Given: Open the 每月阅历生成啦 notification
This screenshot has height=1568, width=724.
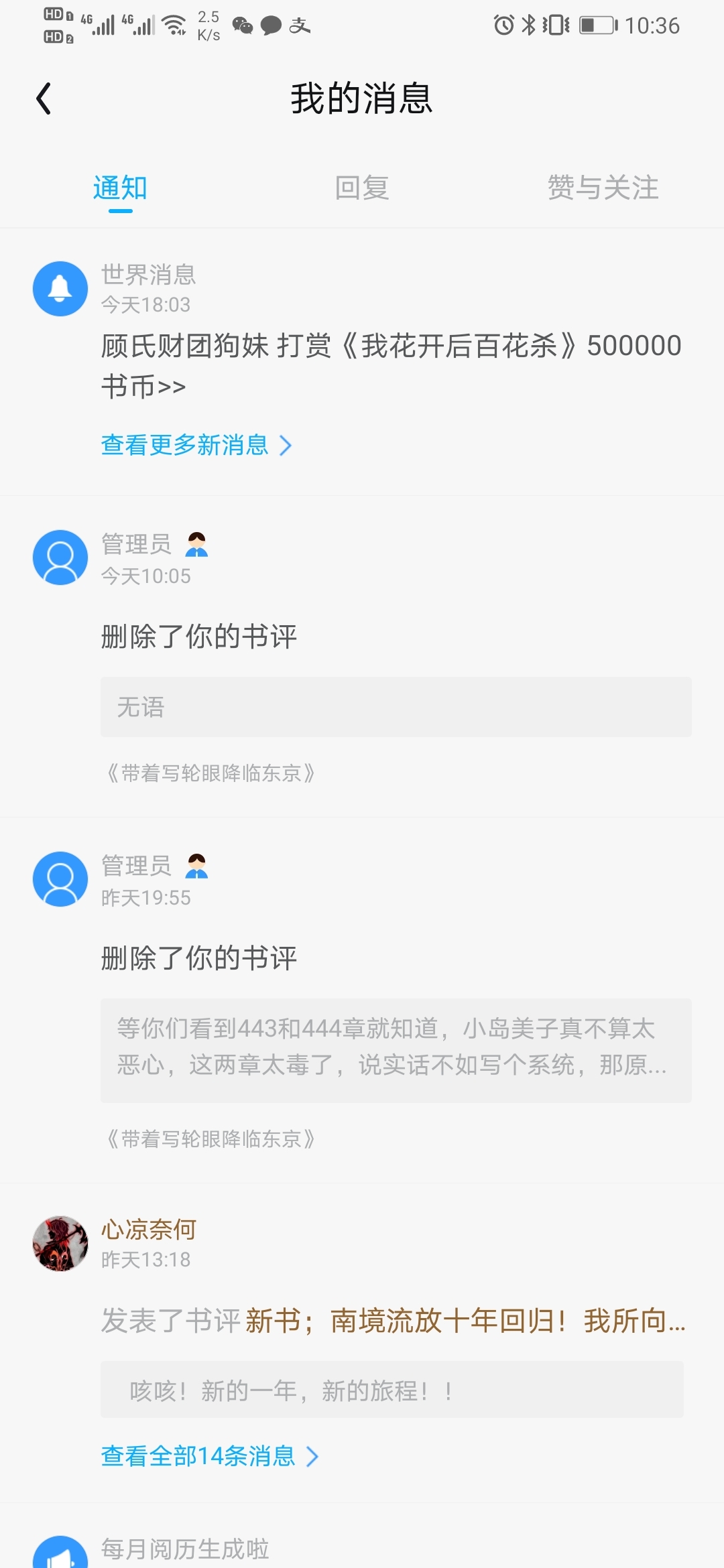Looking at the screenshot, I should 185,1549.
